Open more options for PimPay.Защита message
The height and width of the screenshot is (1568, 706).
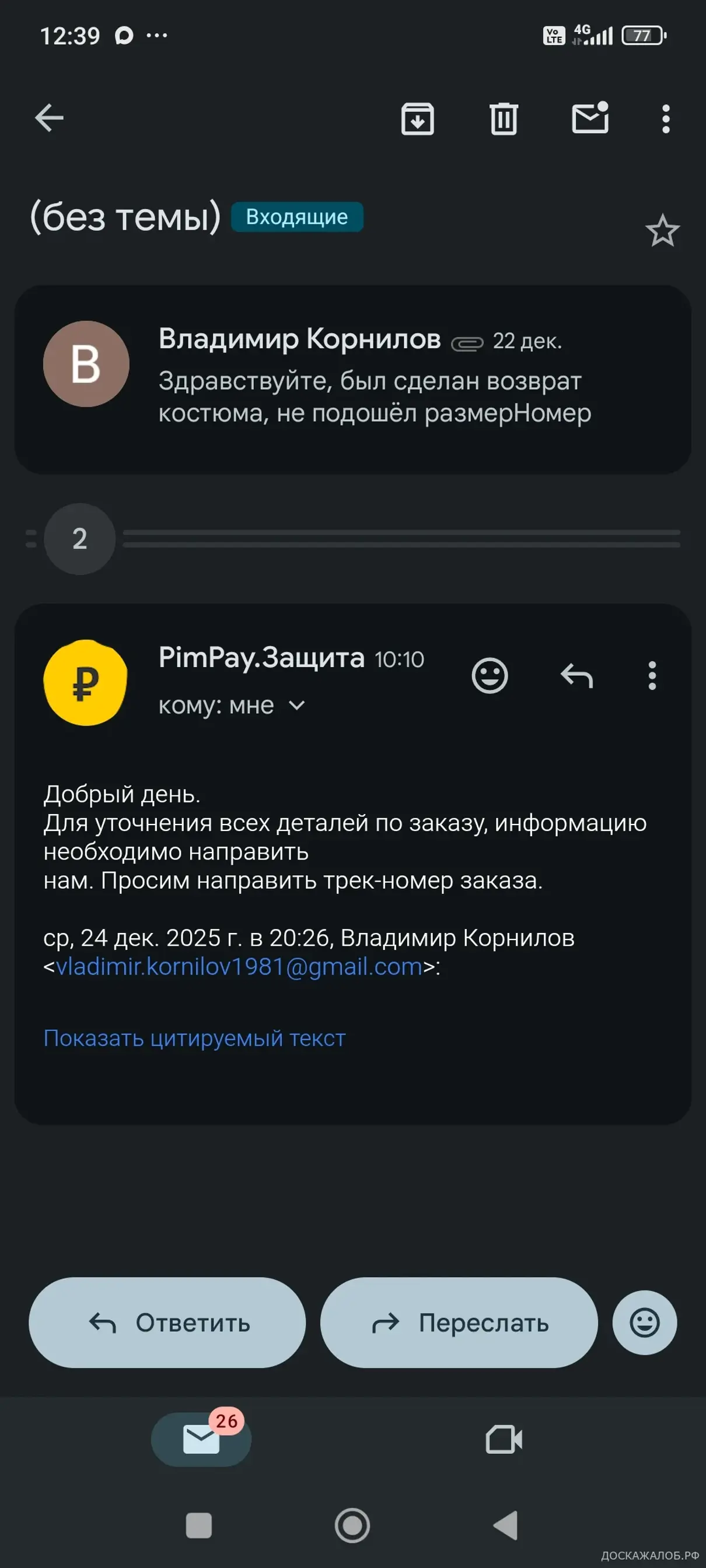pos(652,676)
